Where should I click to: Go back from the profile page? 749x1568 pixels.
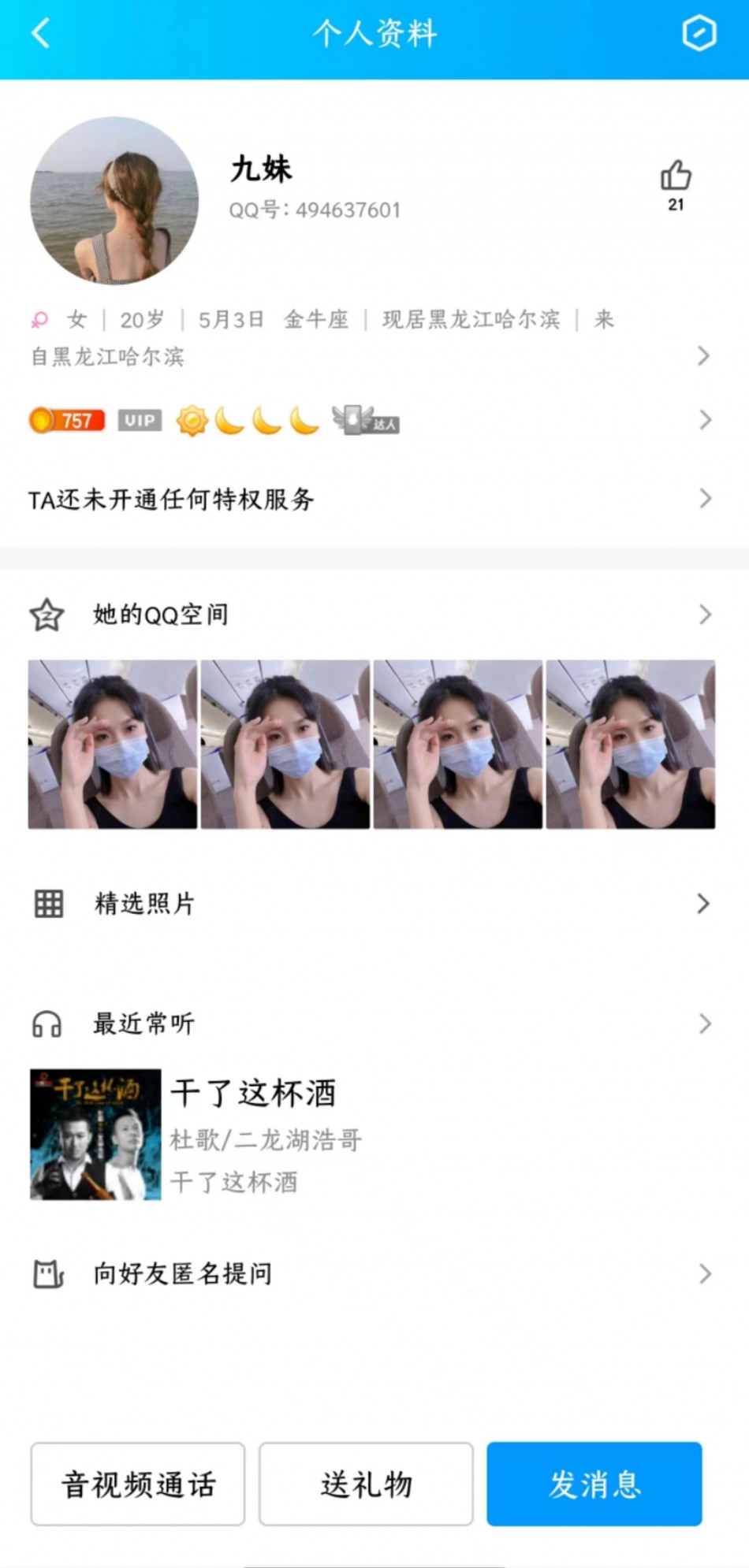tap(41, 34)
